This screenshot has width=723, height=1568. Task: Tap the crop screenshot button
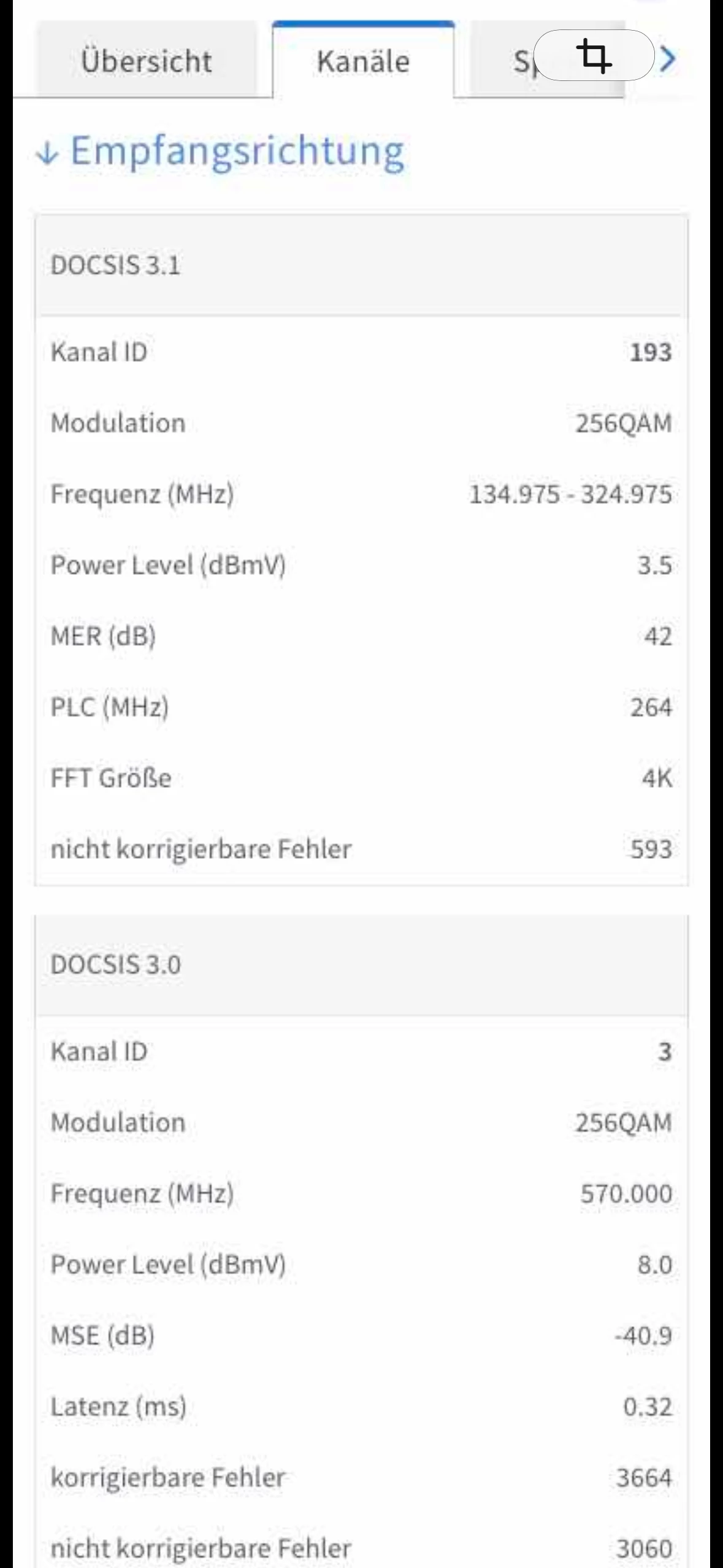[594, 56]
